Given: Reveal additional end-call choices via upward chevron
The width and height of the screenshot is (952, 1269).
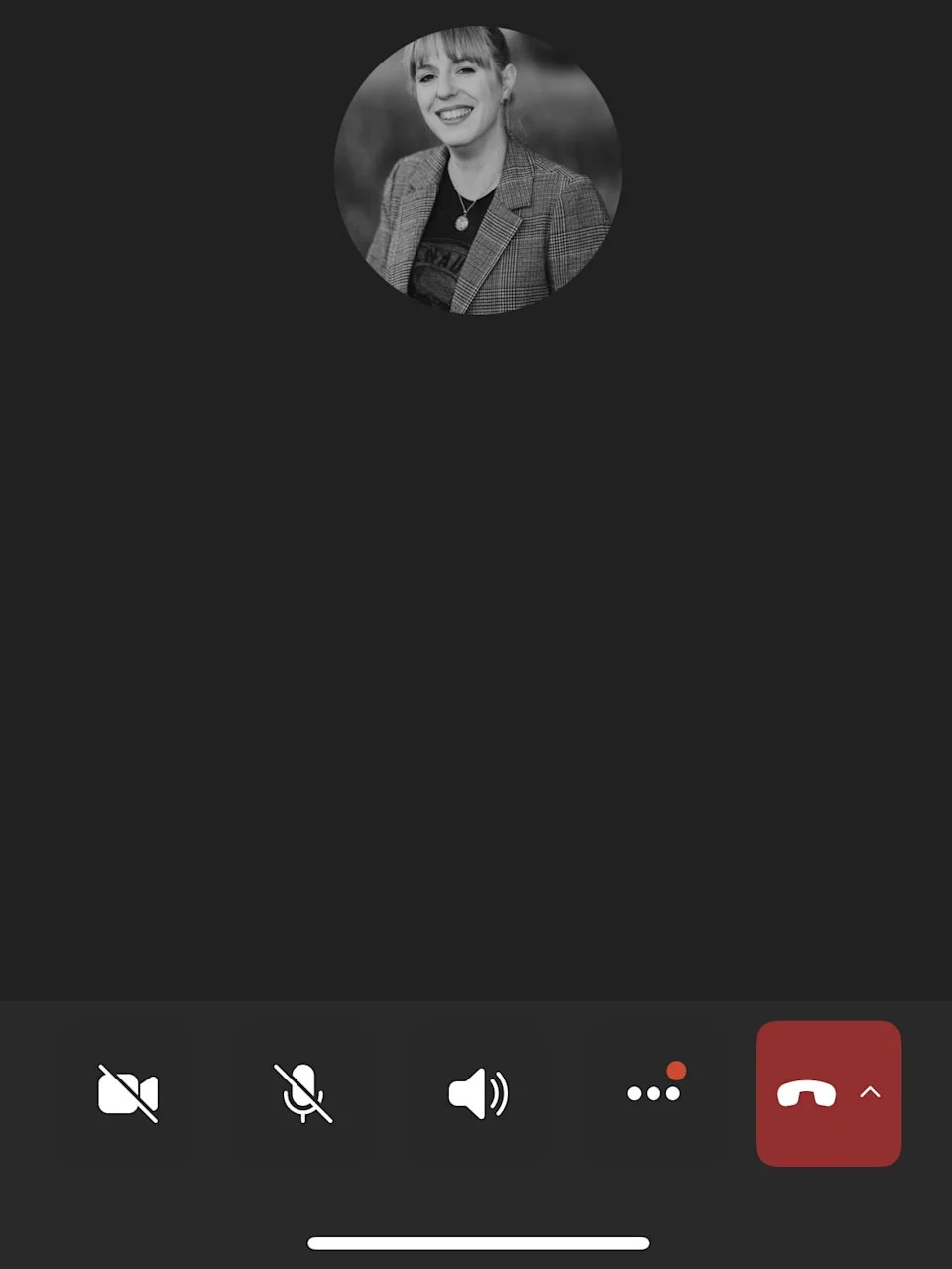Looking at the screenshot, I should pyautogui.click(x=871, y=1091).
